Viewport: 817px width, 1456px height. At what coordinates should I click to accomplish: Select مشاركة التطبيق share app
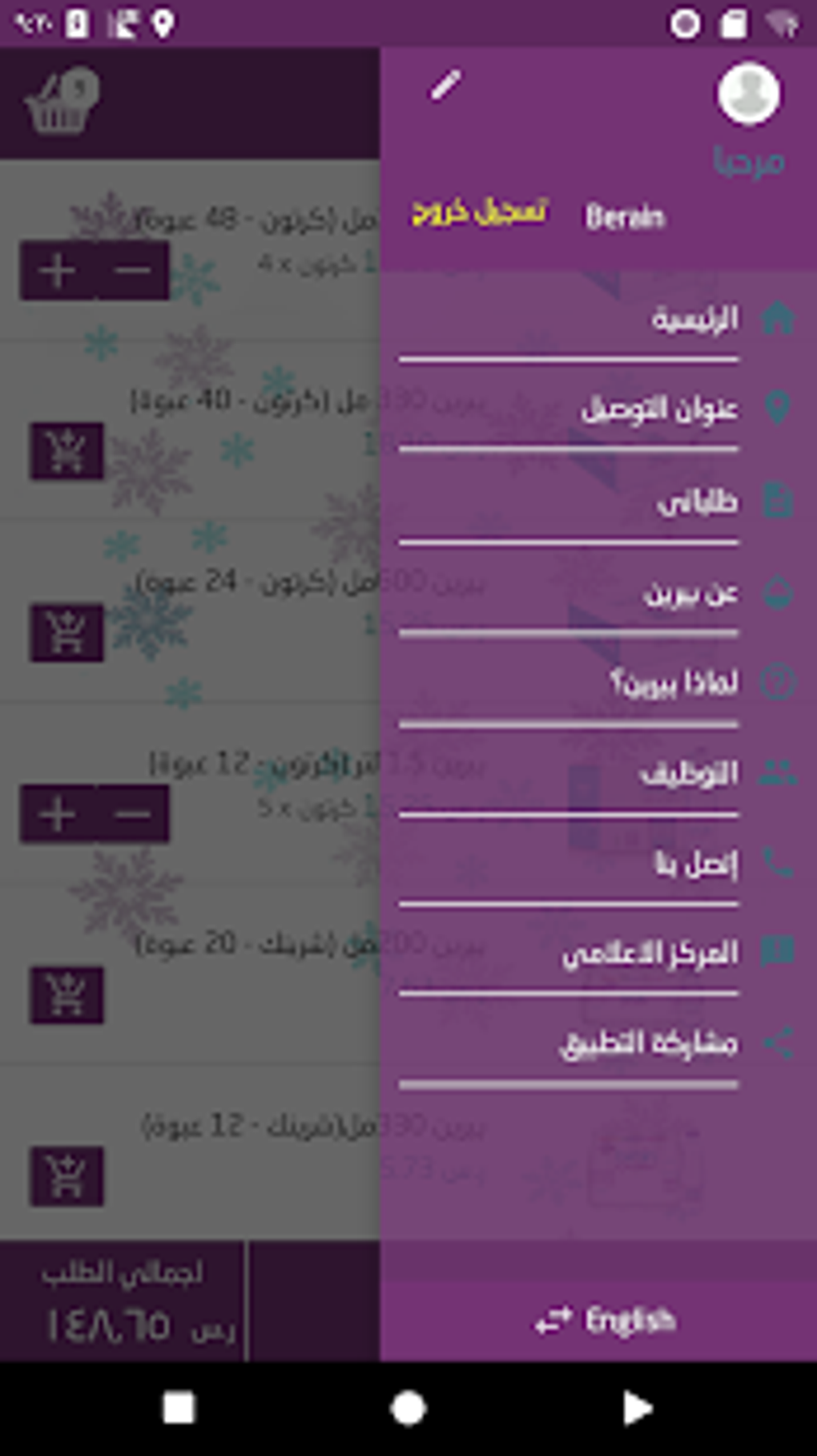point(598,1043)
